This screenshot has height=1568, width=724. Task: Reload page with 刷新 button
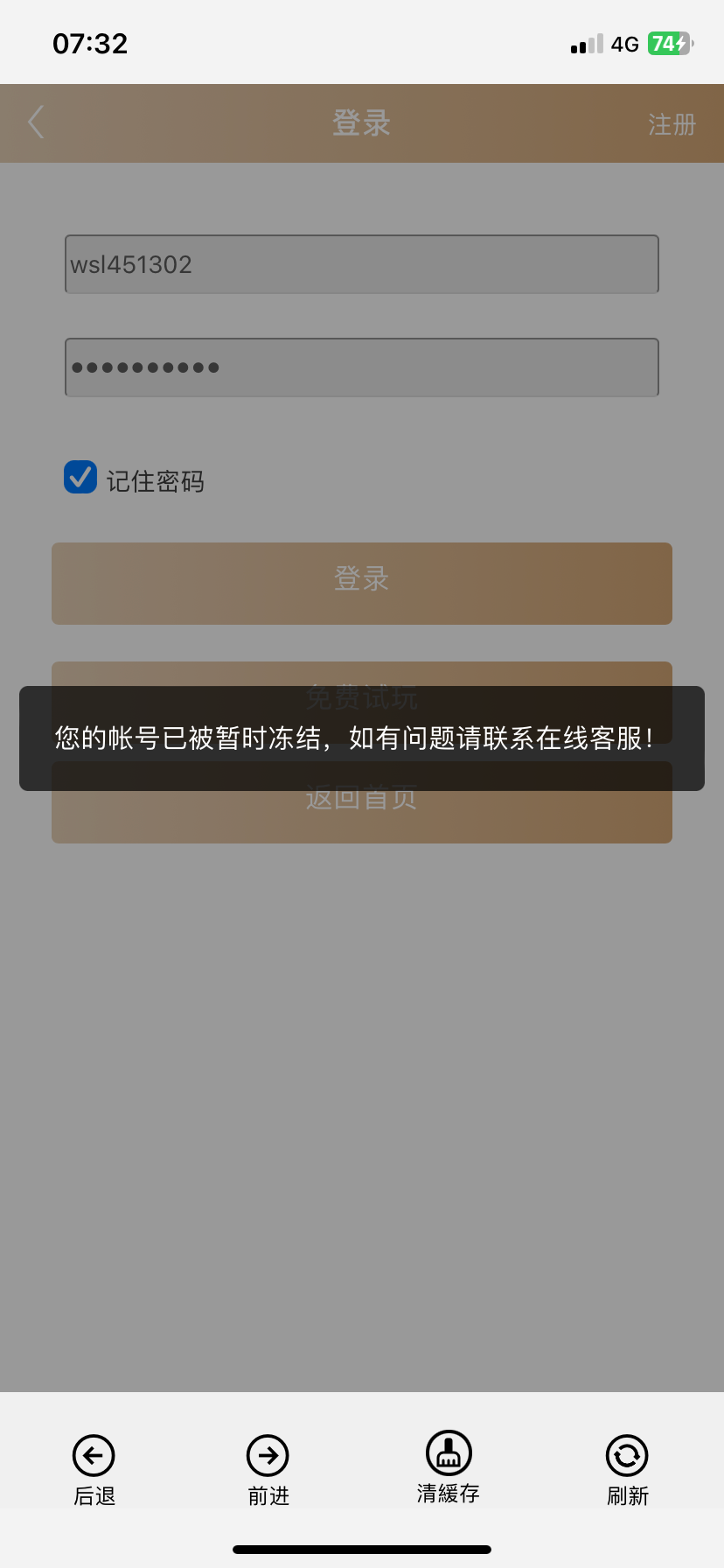(627, 1470)
